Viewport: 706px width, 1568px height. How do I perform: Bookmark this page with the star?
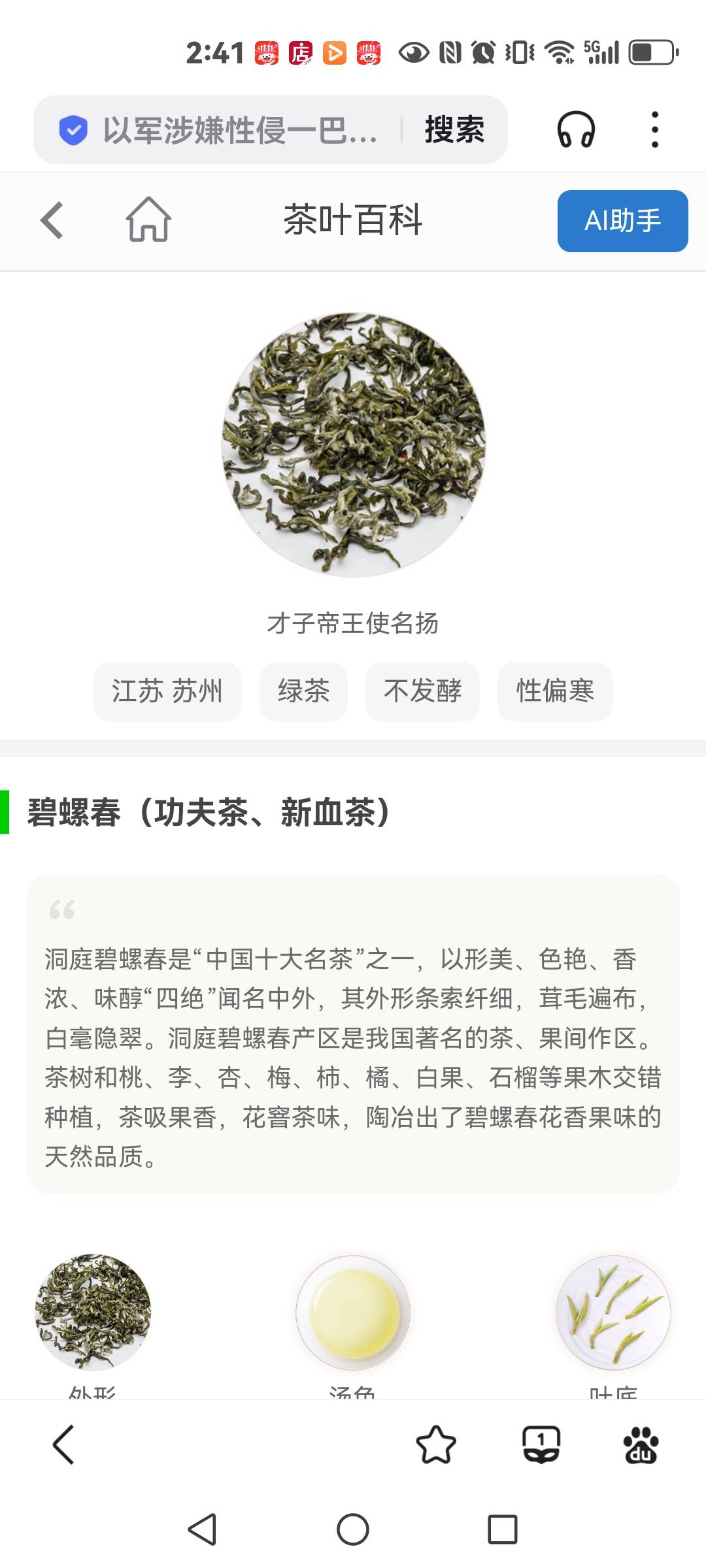436,1444
